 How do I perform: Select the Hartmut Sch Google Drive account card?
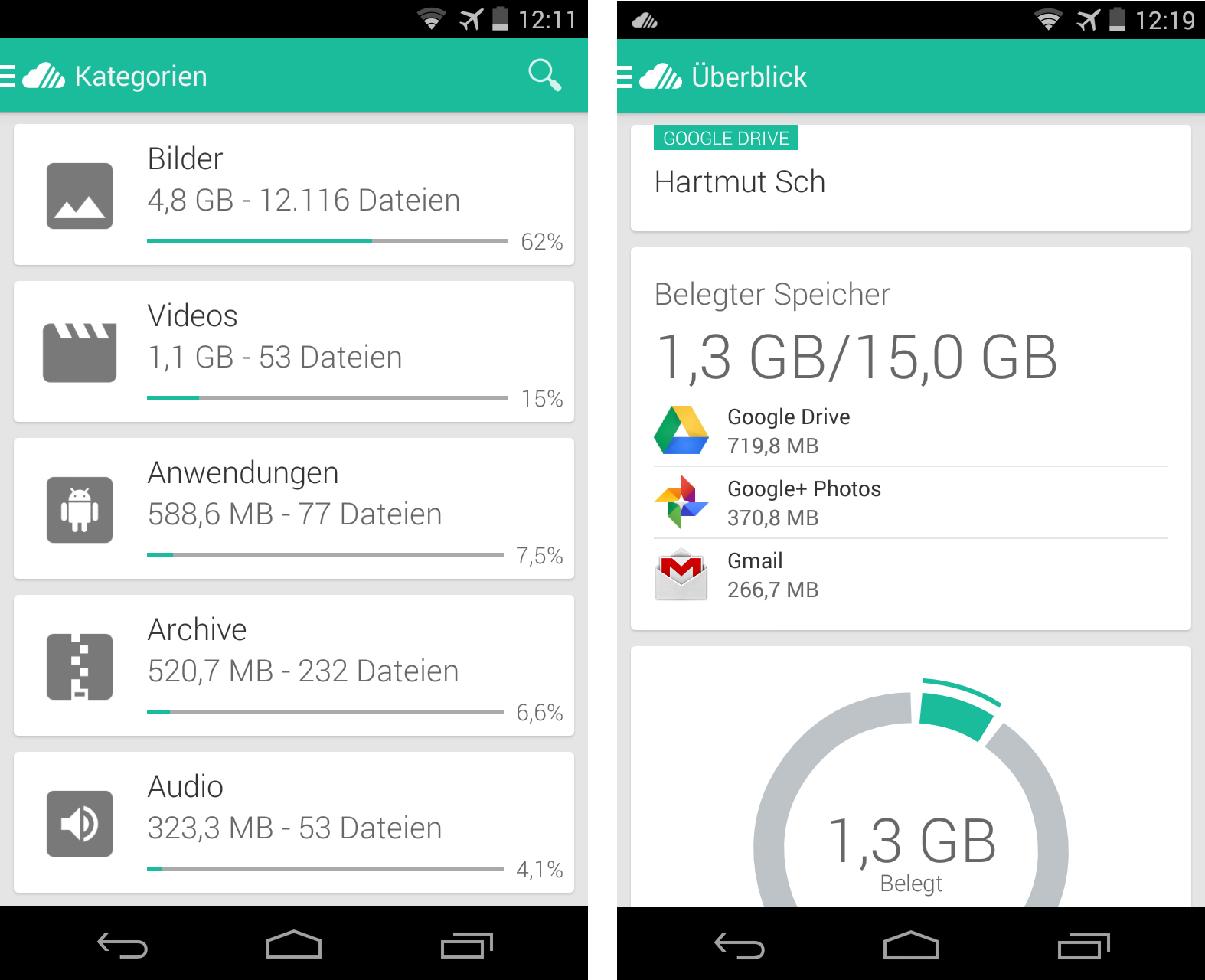point(910,178)
